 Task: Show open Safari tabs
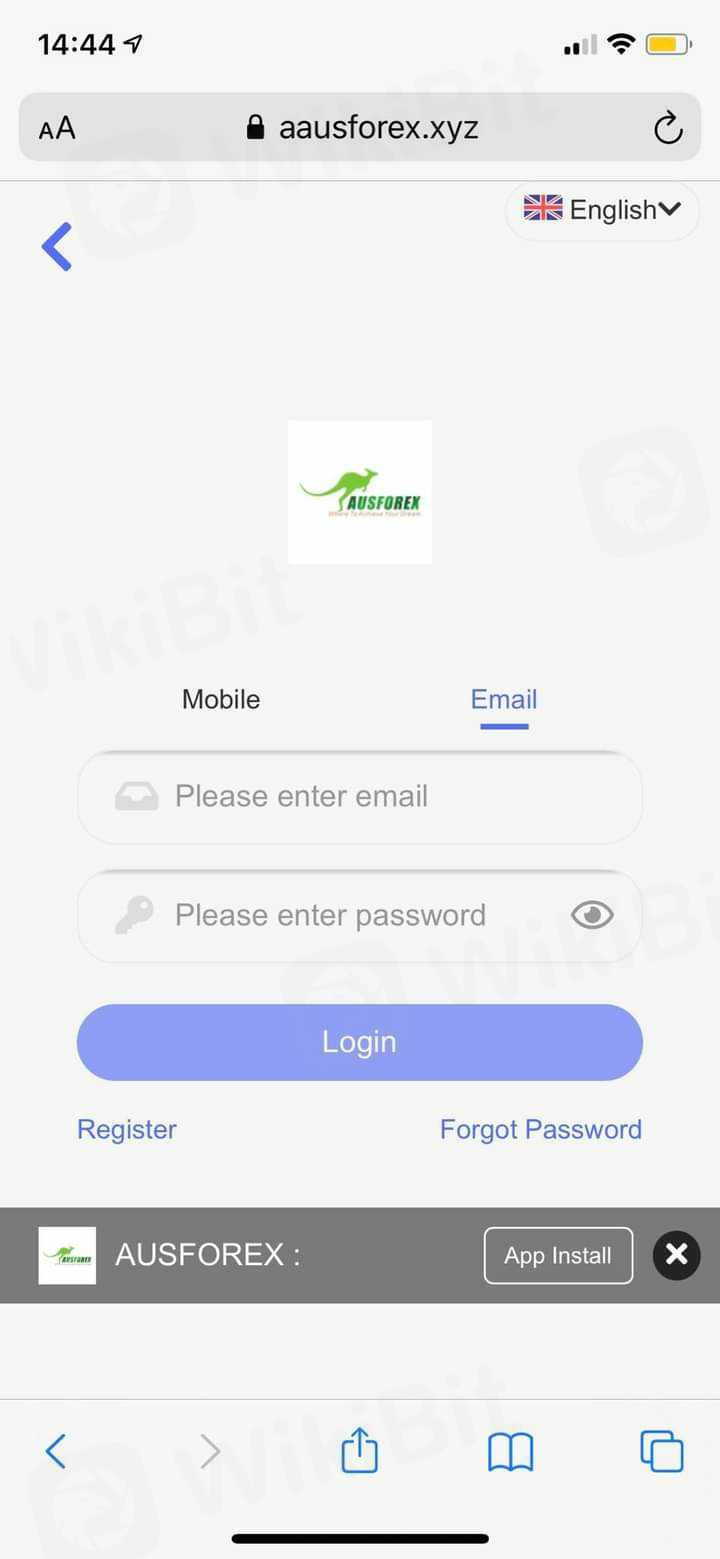(661, 1451)
